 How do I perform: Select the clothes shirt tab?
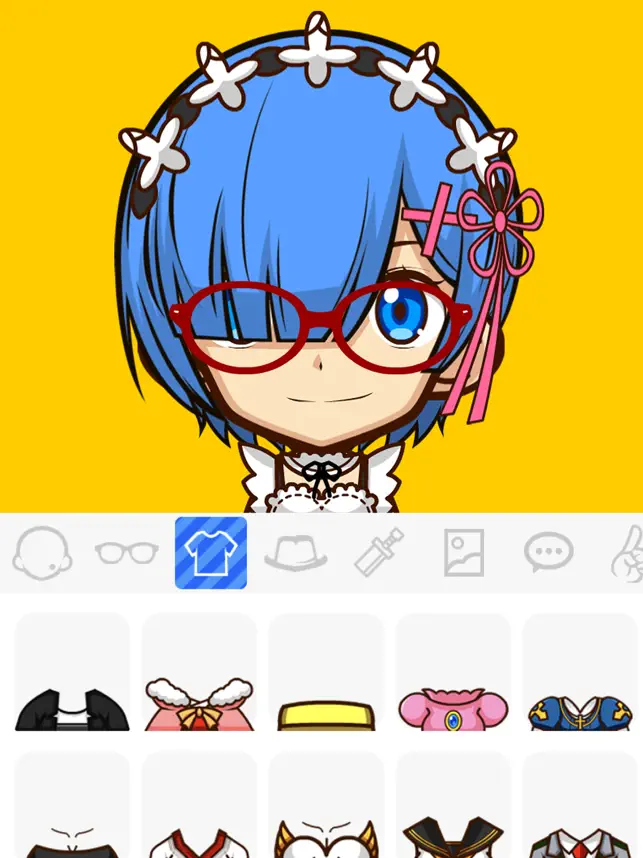(211, 552)
